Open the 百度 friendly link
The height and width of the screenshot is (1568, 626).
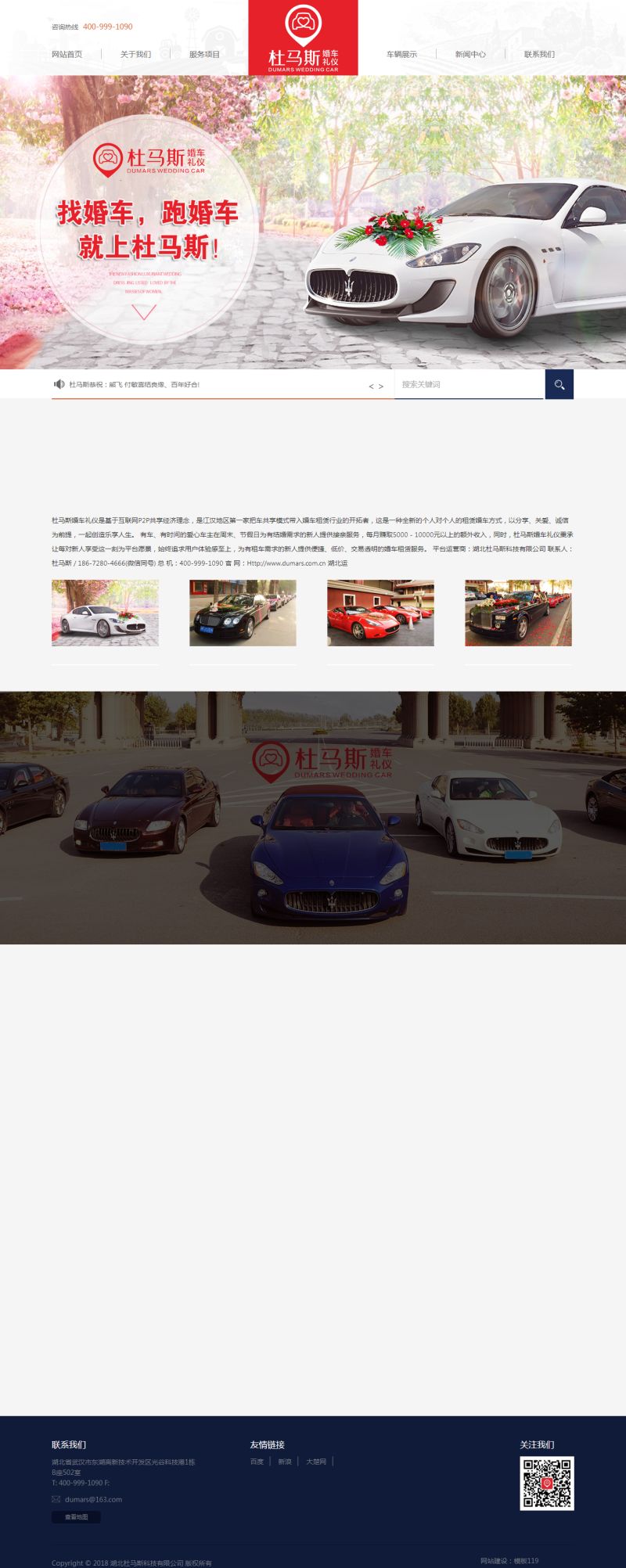click(257, 1461)
